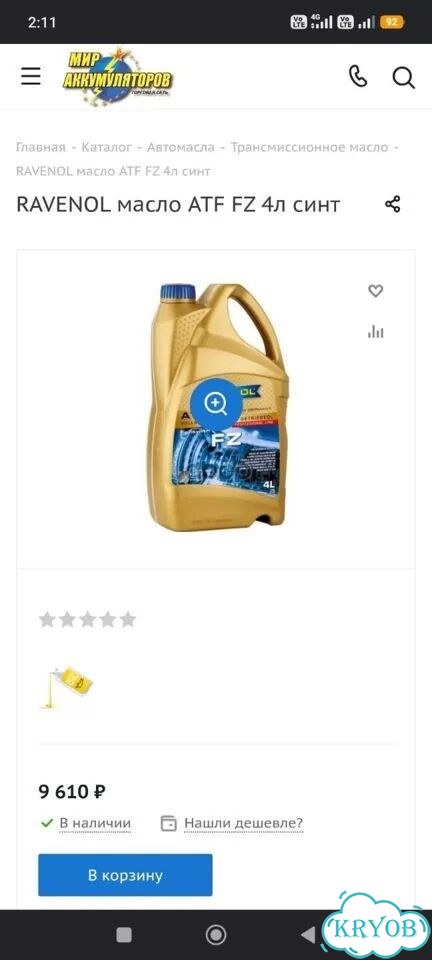
Task: Open Каталог breadcrumb link
Action: [x=106, y=147]
